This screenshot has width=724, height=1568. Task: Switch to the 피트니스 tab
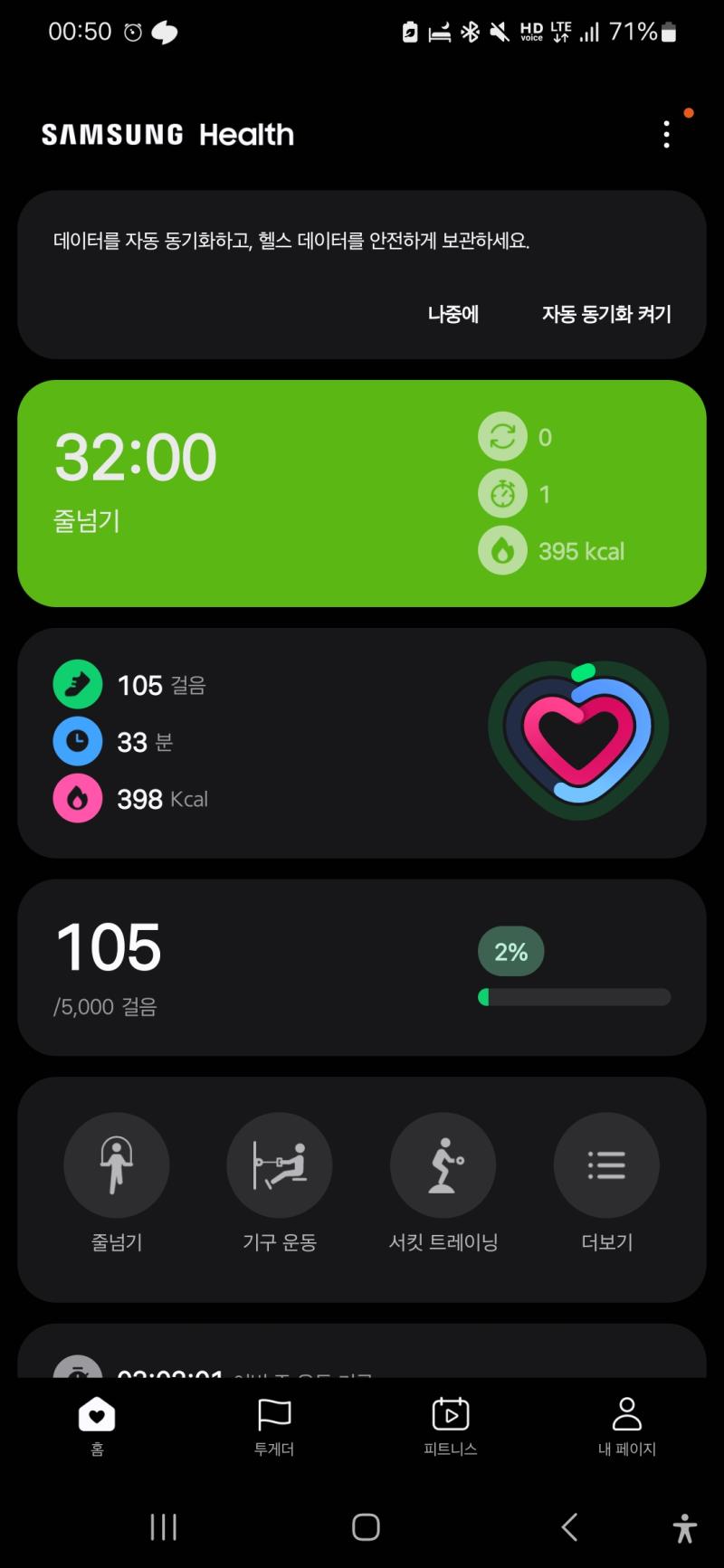coord(450,1427)
